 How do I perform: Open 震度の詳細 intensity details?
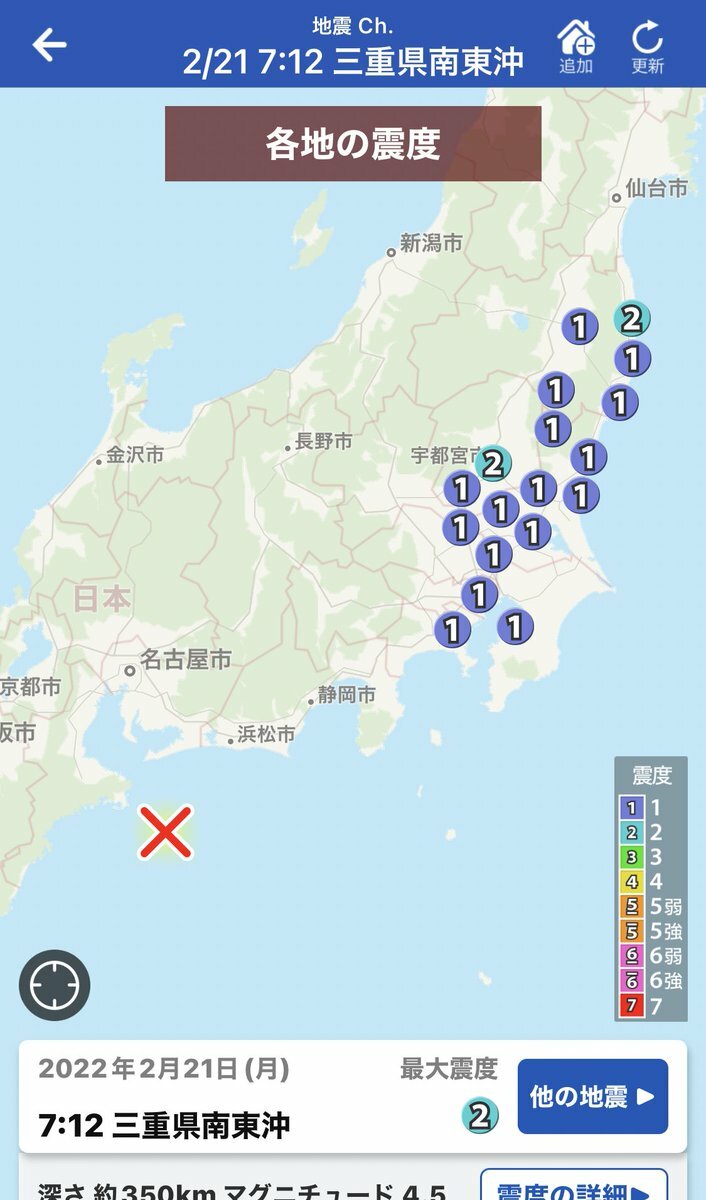point(574,1187)
